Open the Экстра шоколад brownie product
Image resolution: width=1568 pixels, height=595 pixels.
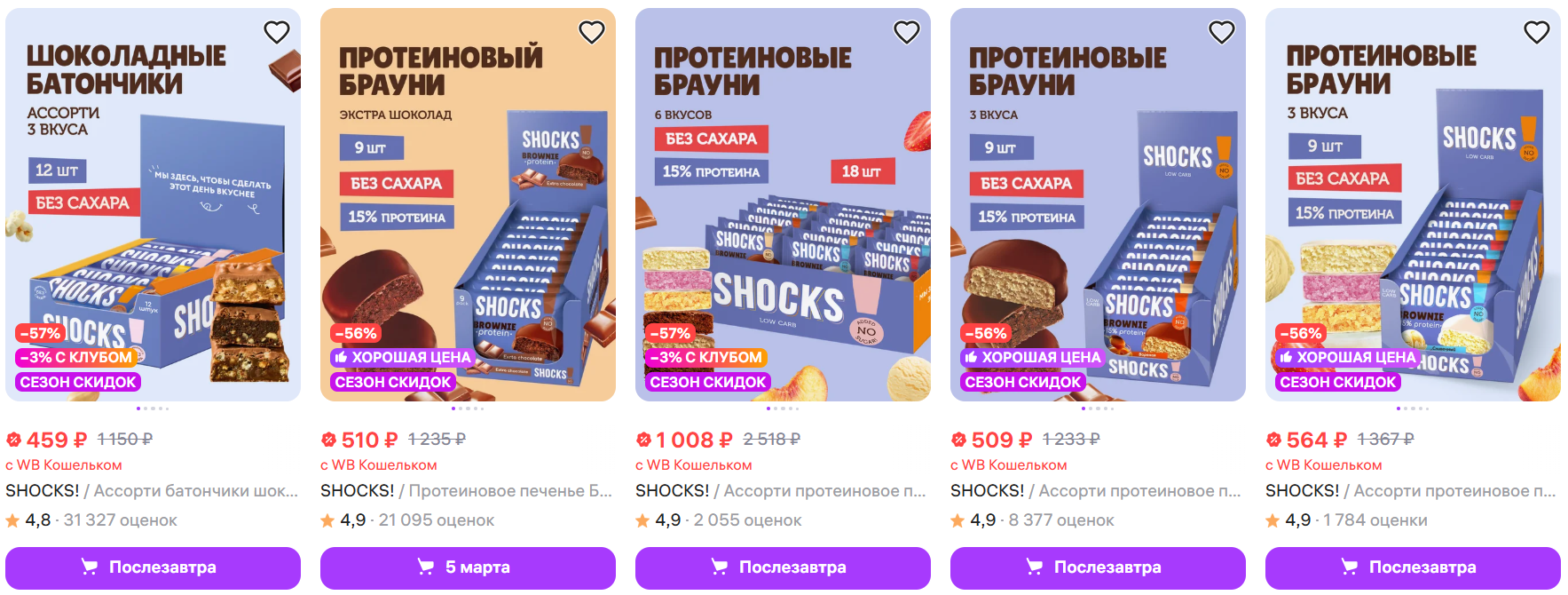468,204
